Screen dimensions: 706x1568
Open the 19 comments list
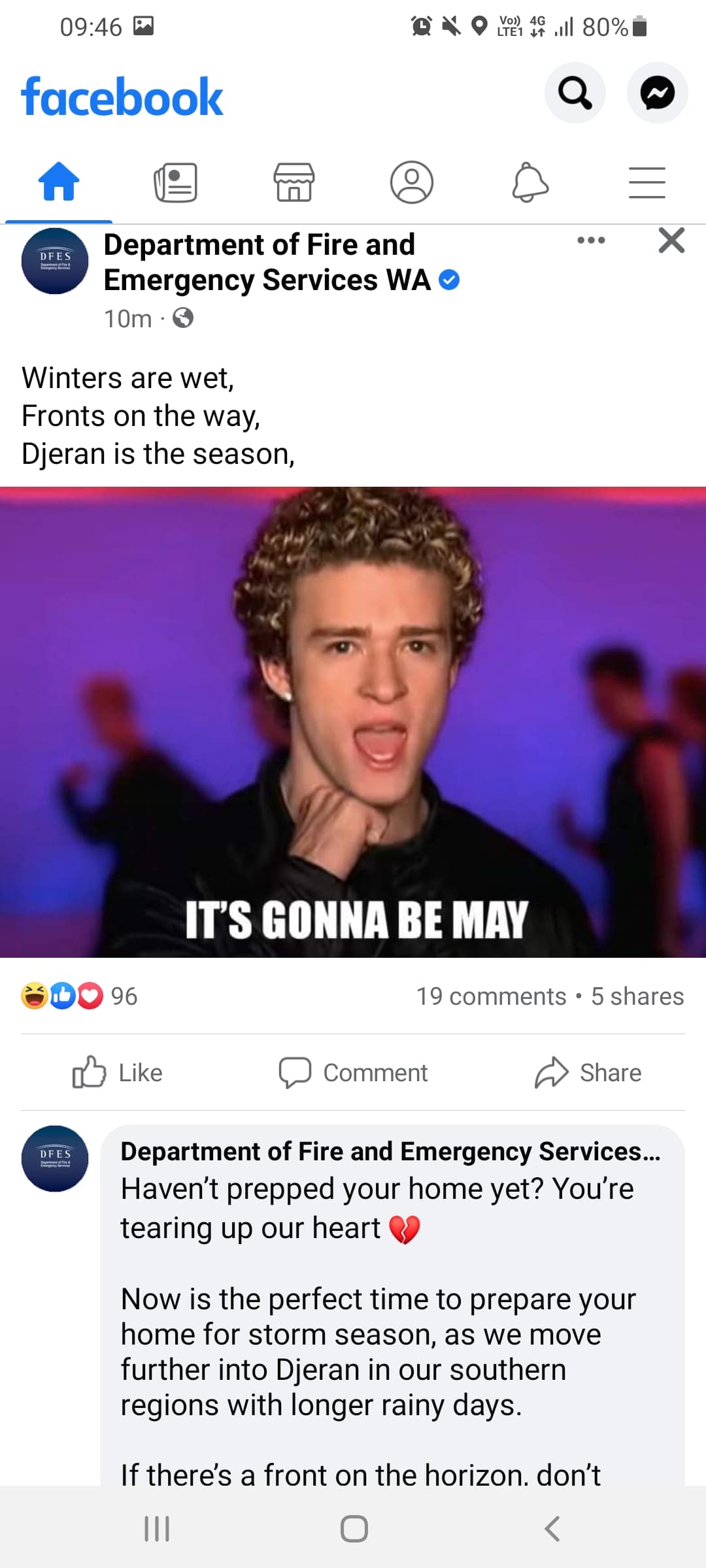(x=491, y=996)
